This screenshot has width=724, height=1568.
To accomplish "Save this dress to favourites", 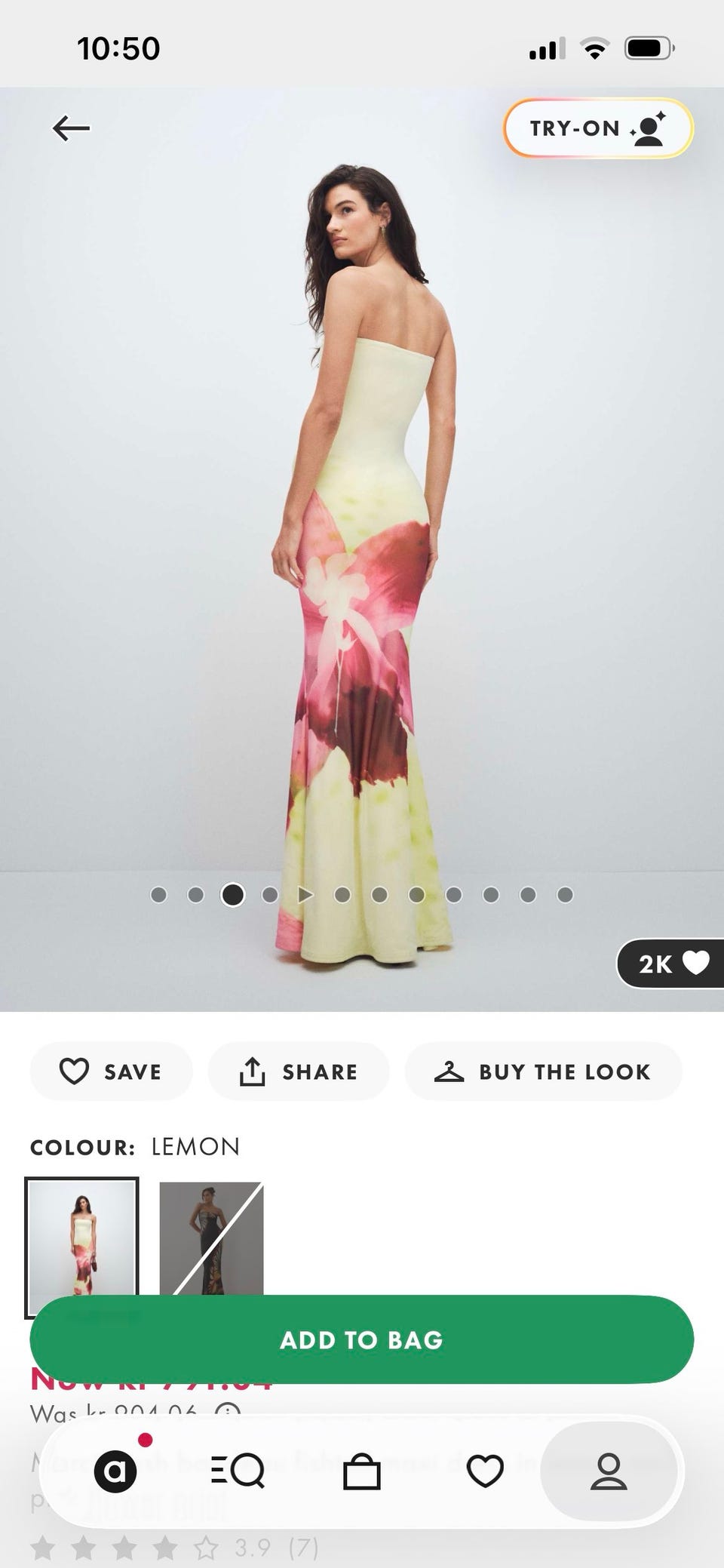I will tap(112, 1071).
